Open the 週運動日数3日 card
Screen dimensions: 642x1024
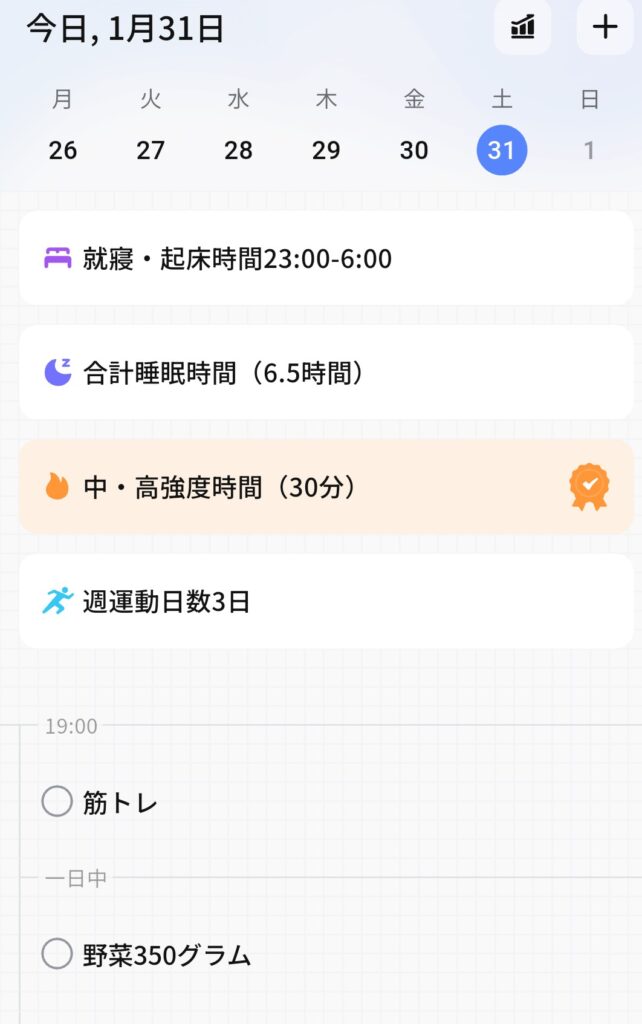click(326, 601)
